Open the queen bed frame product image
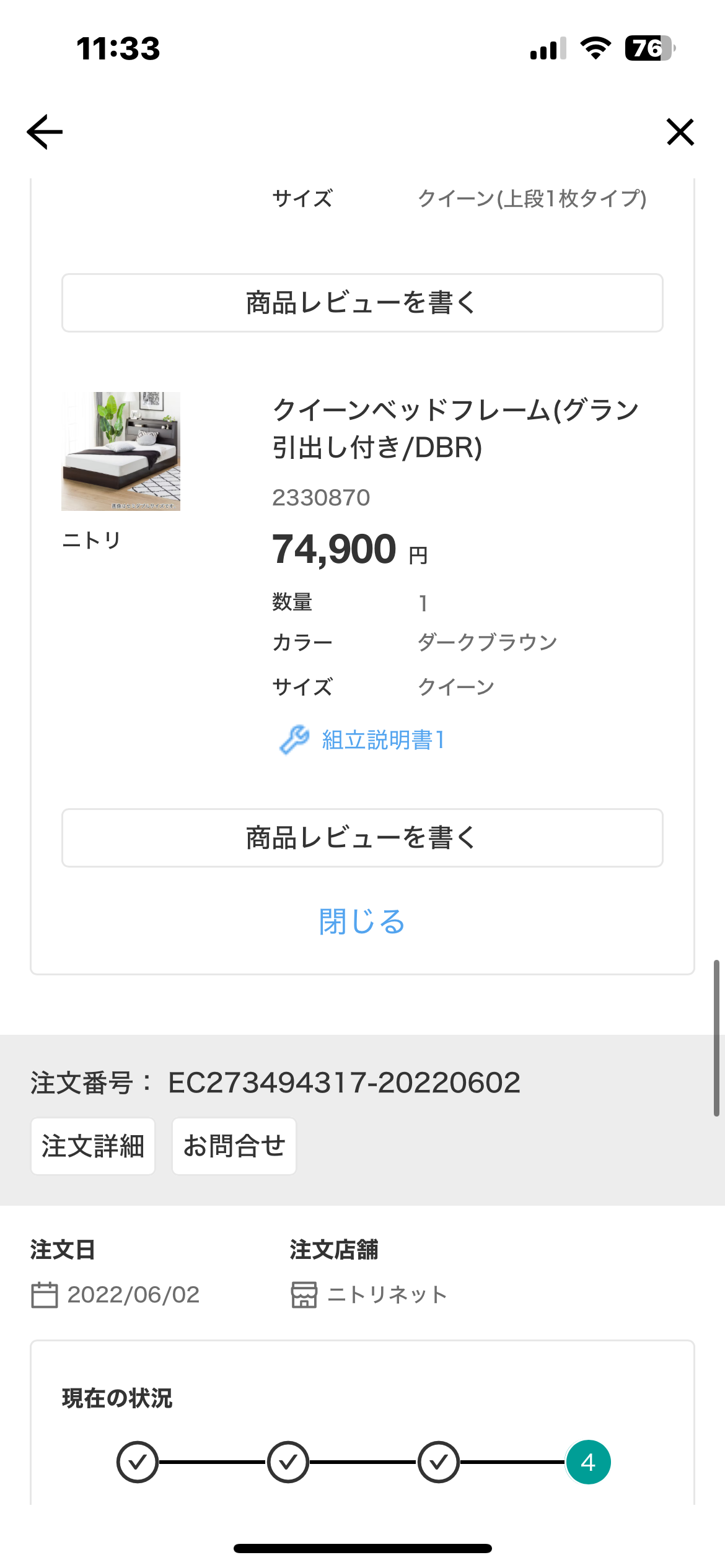 [x=121, y=451]
